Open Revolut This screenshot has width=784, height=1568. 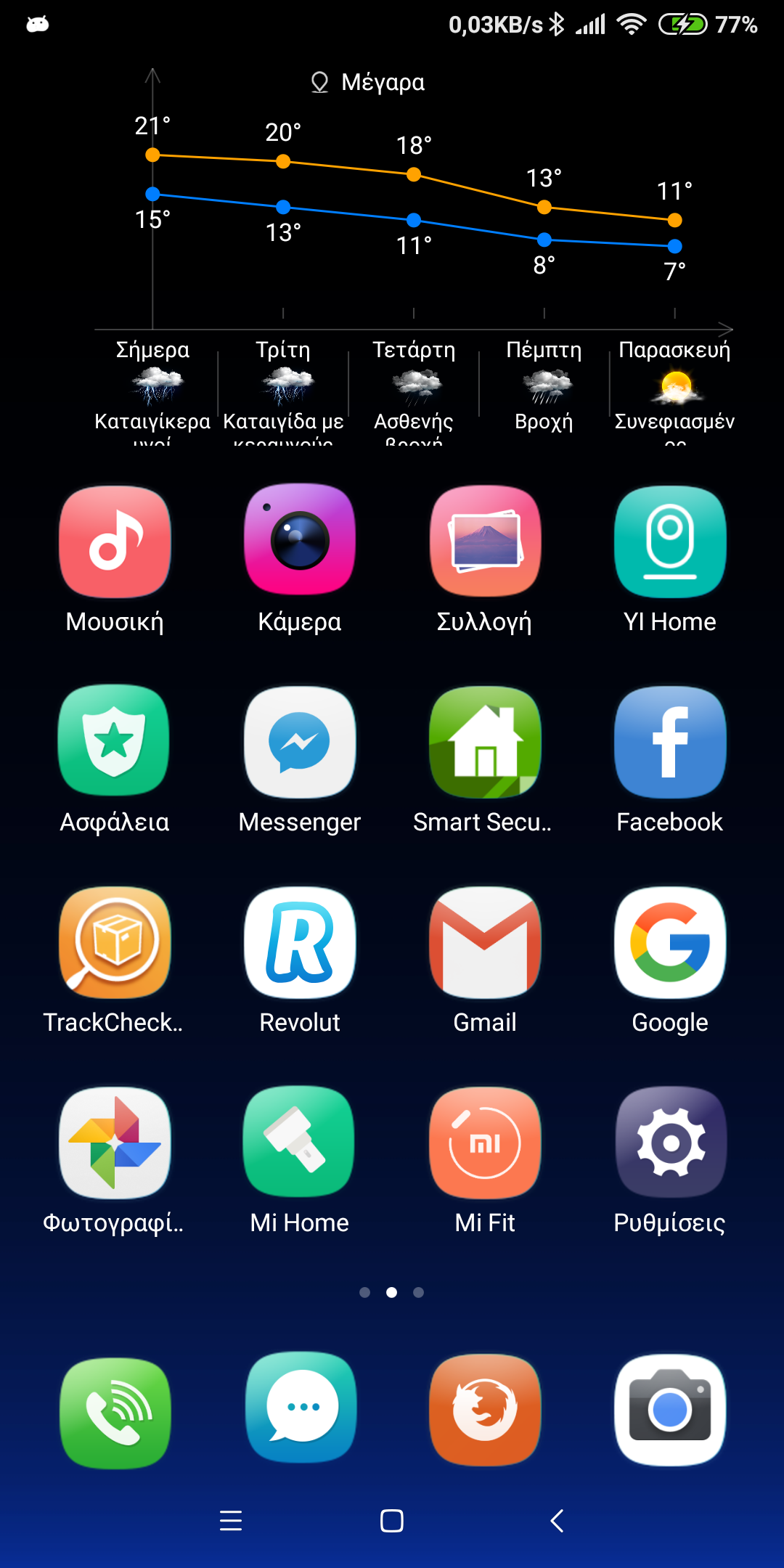pos(300,942)
